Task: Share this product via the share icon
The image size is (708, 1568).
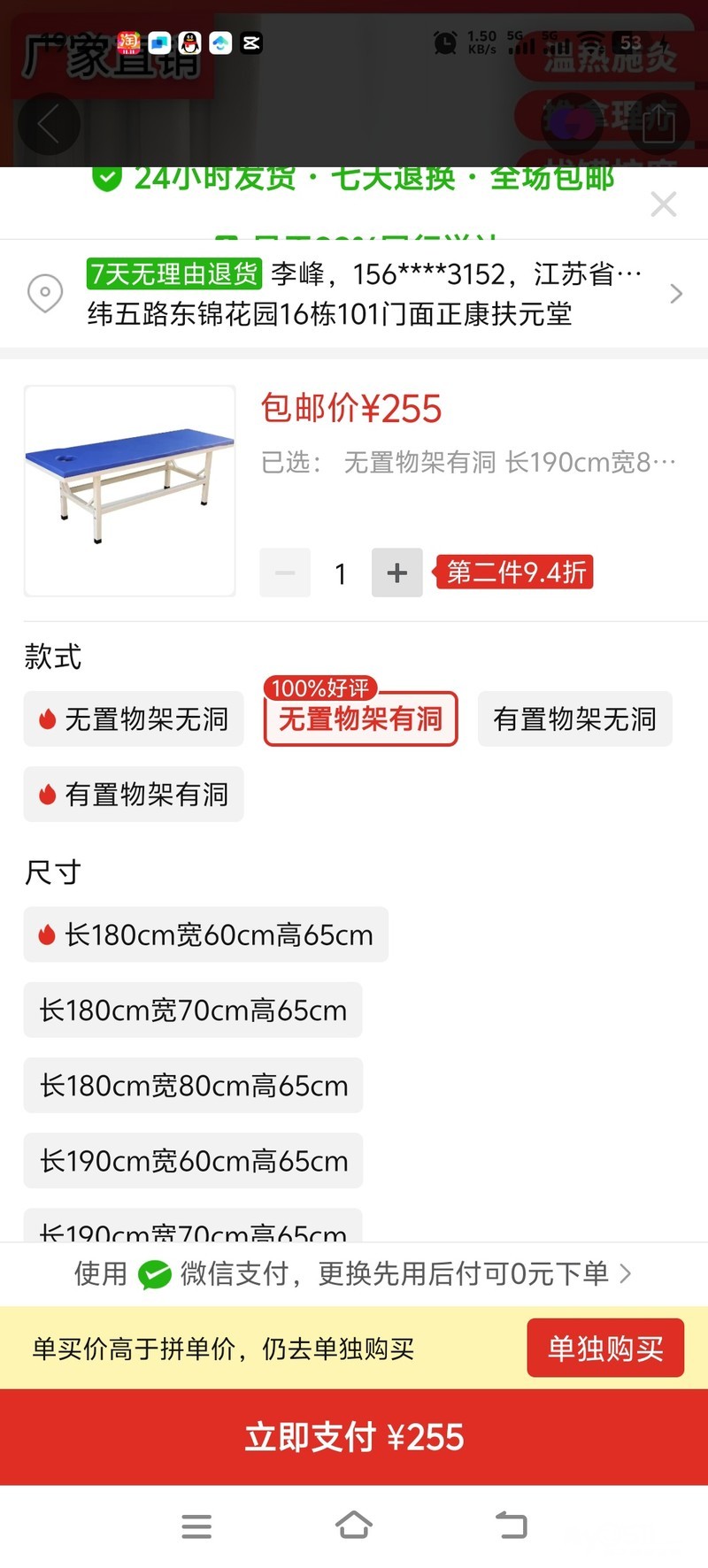Action: coord(658,124)
